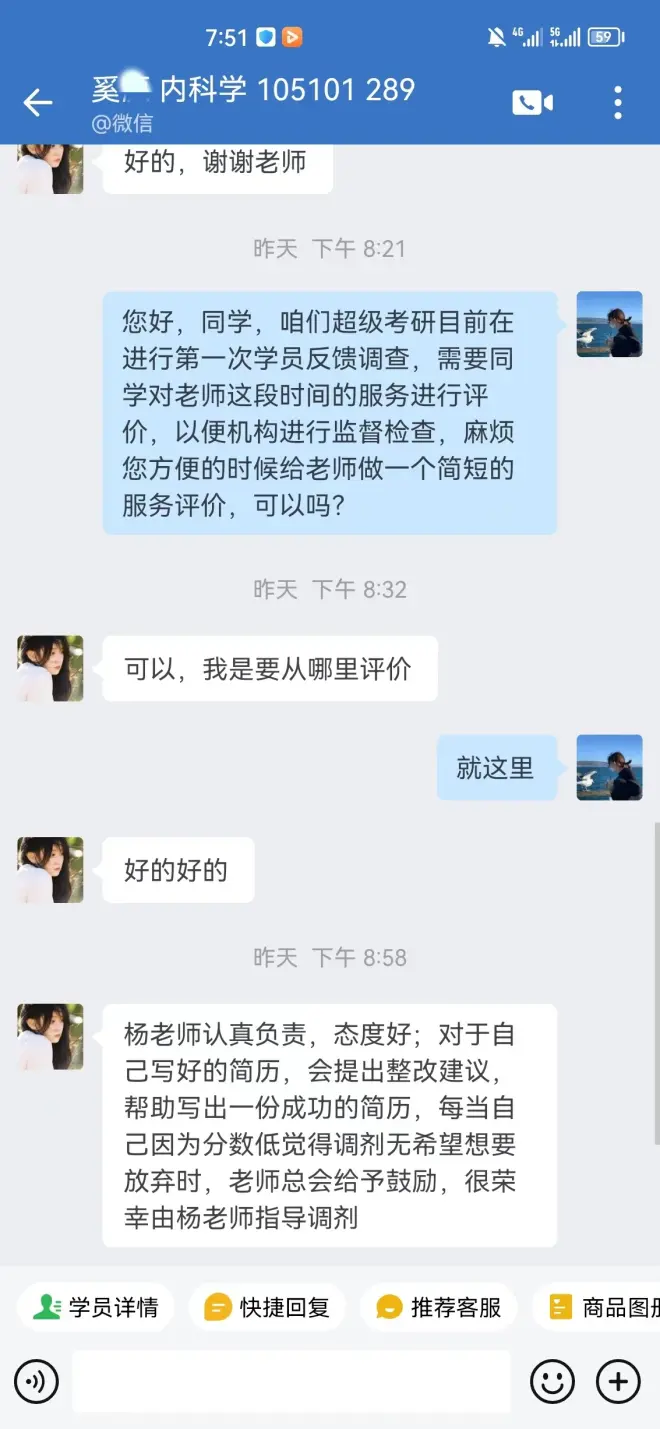Start a video call
Screen dimensions: 660x1429
532,102
